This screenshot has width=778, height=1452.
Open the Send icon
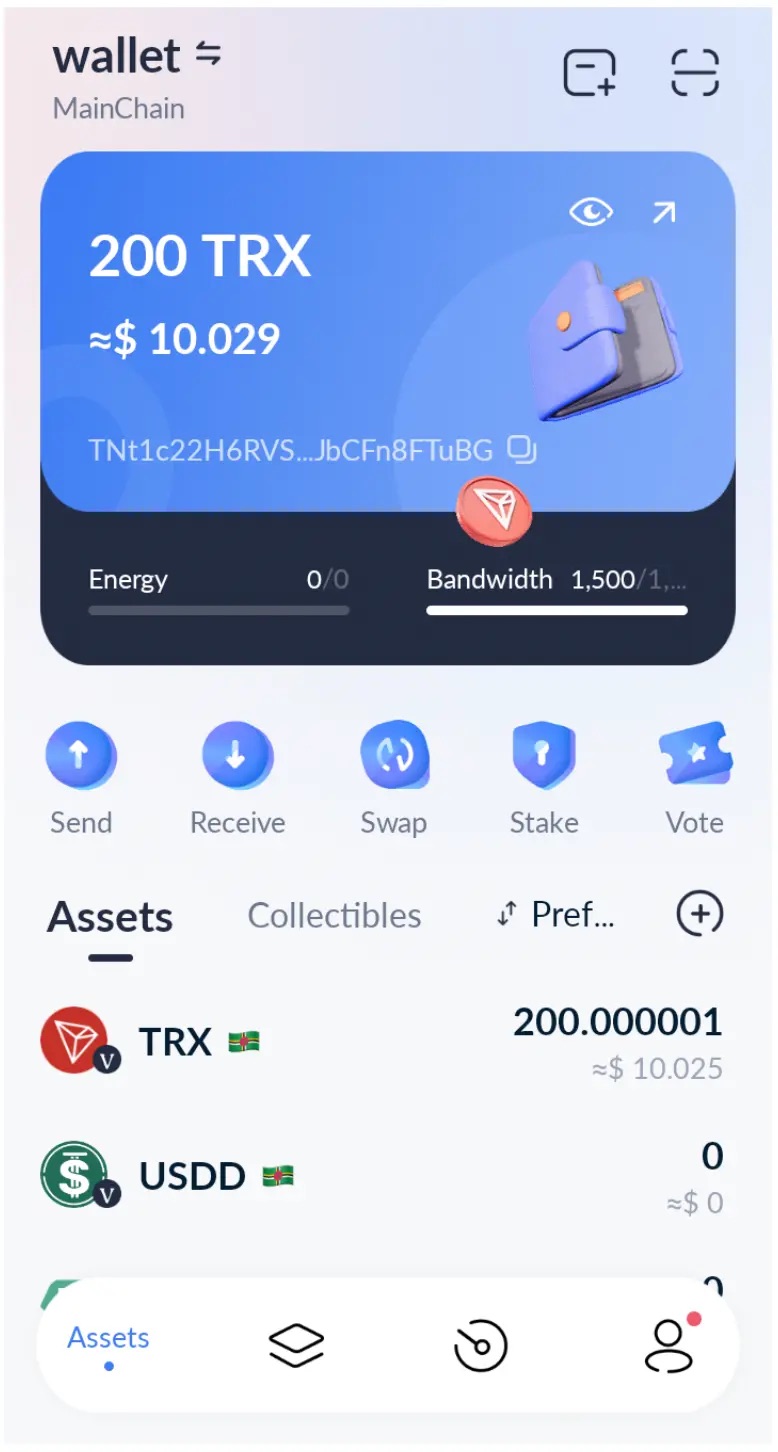pos(81,755)
